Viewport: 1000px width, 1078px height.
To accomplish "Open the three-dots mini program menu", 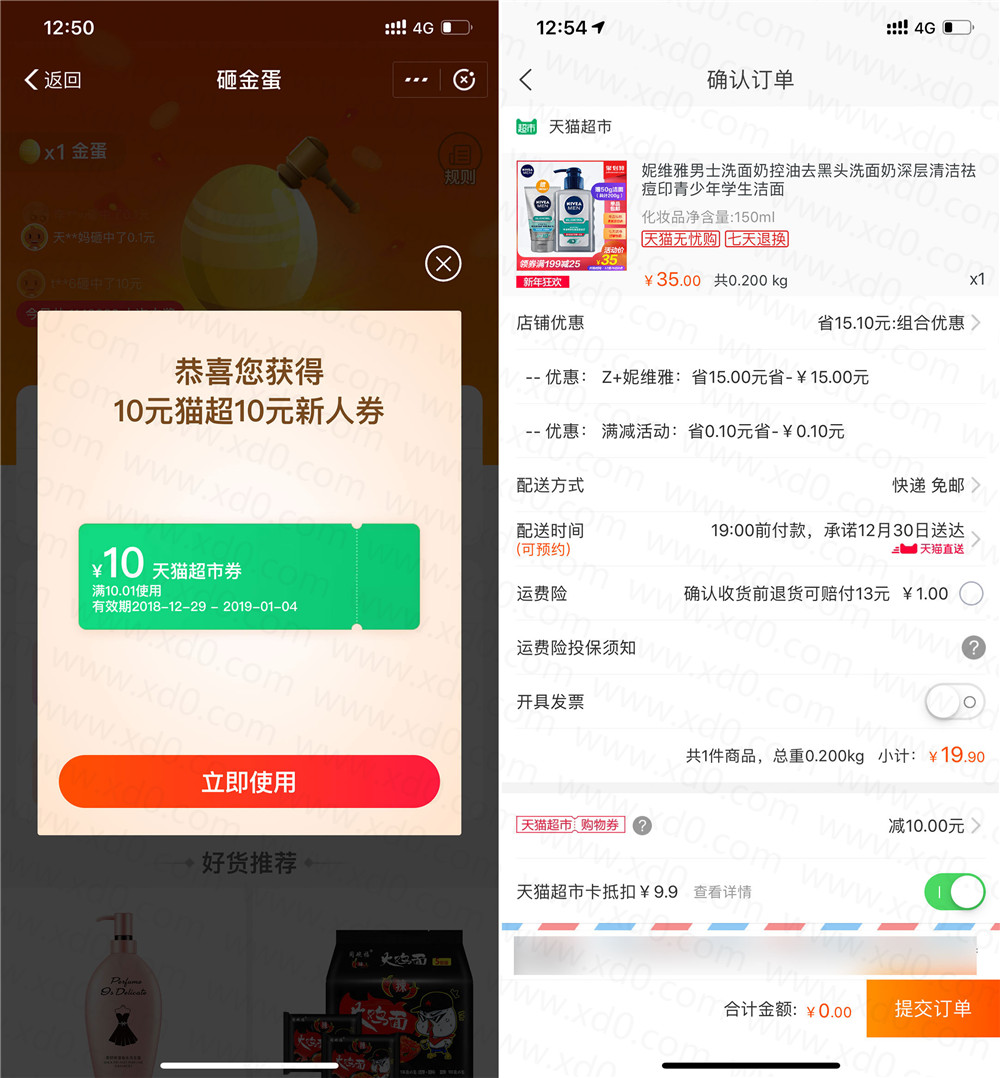I will 416,80.
